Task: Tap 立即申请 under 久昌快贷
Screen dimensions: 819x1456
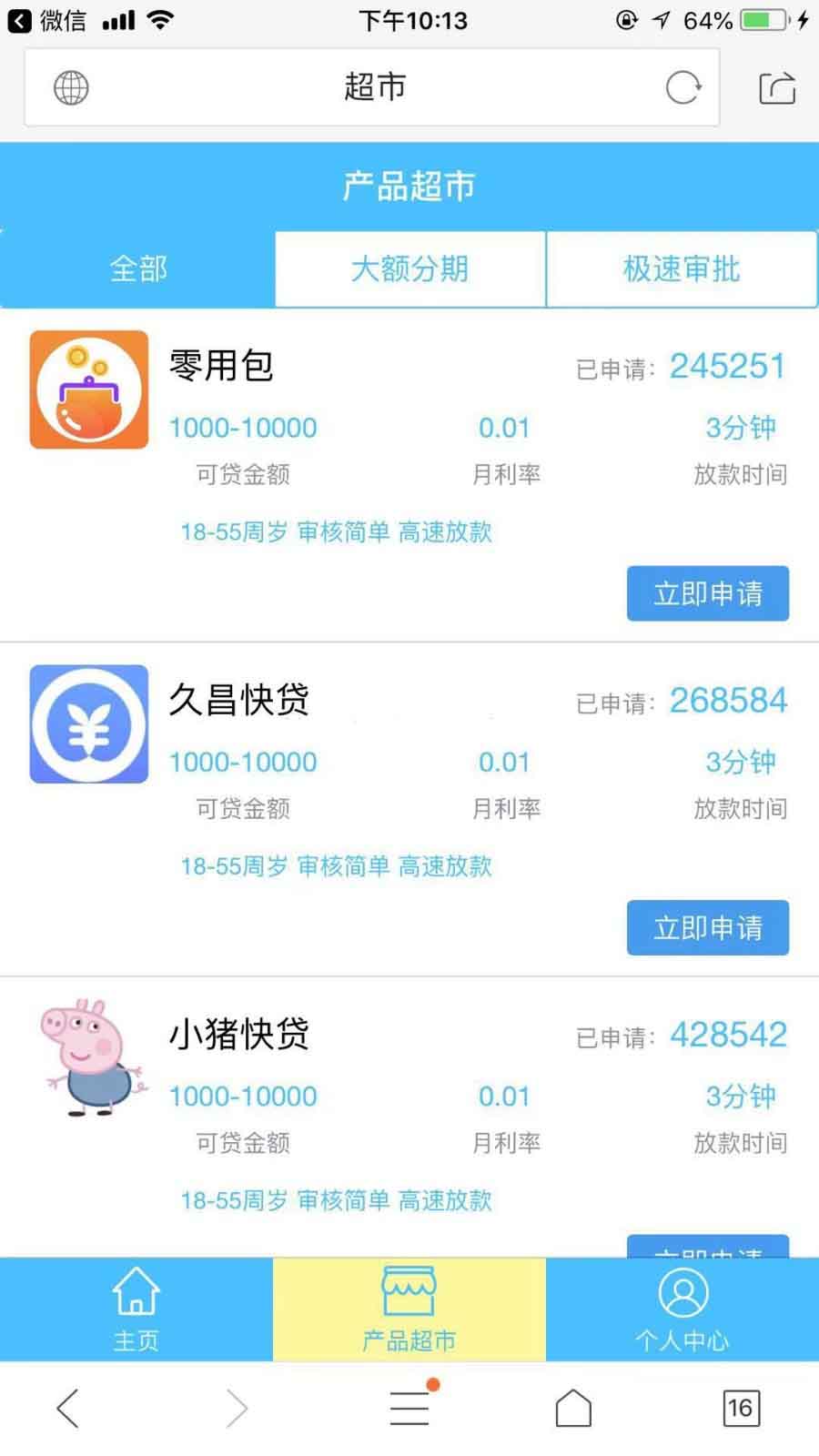Action: (x=707, y=927)
